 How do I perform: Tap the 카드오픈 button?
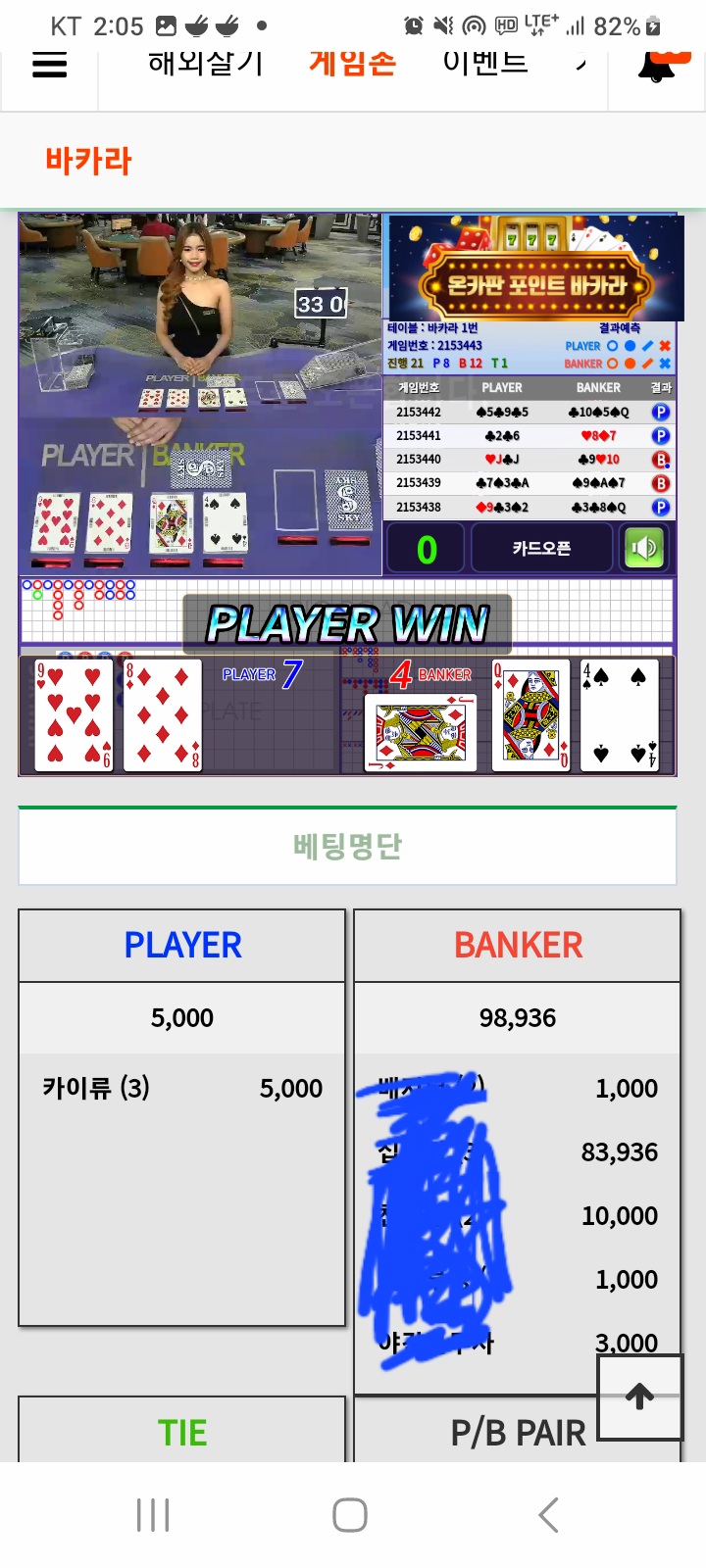541,549
